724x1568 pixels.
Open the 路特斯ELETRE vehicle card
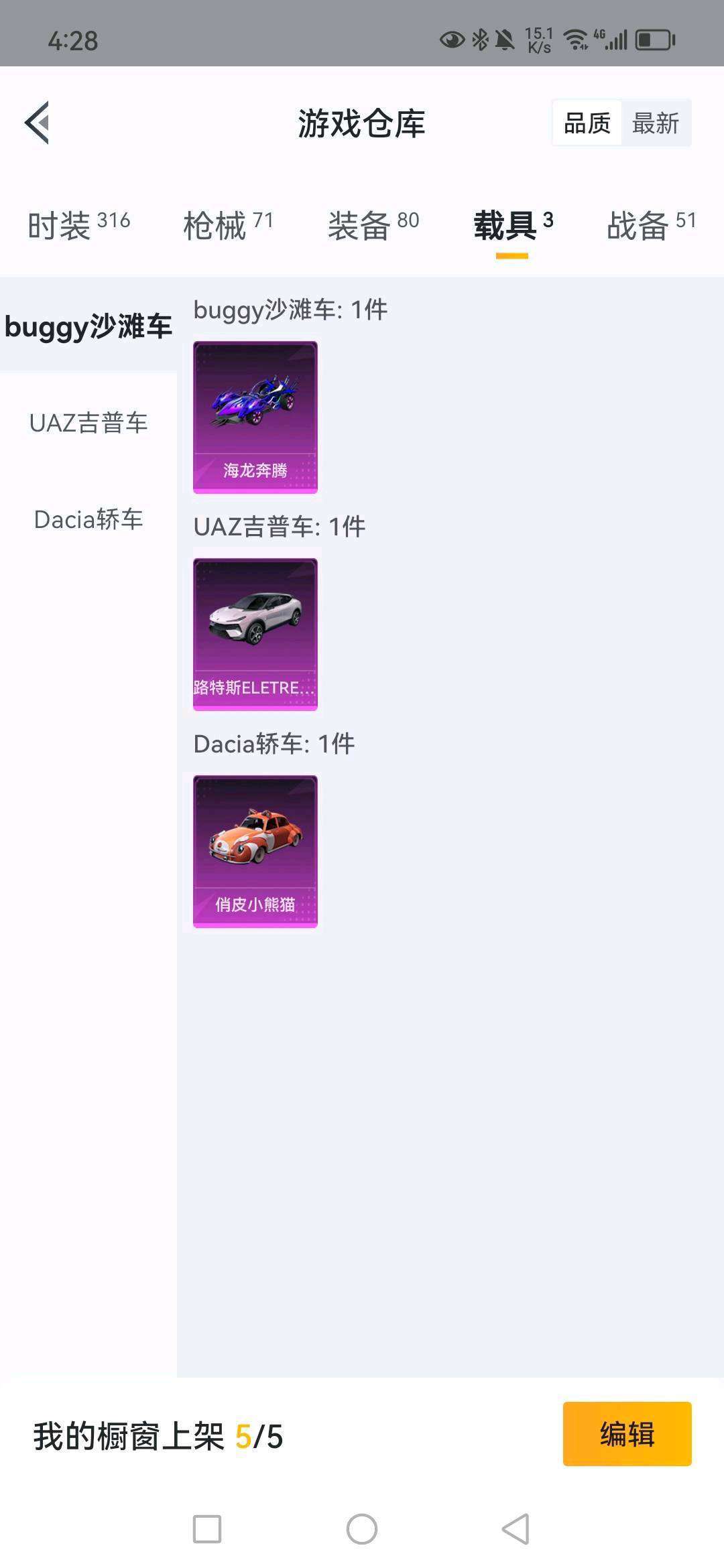point(255,635)
